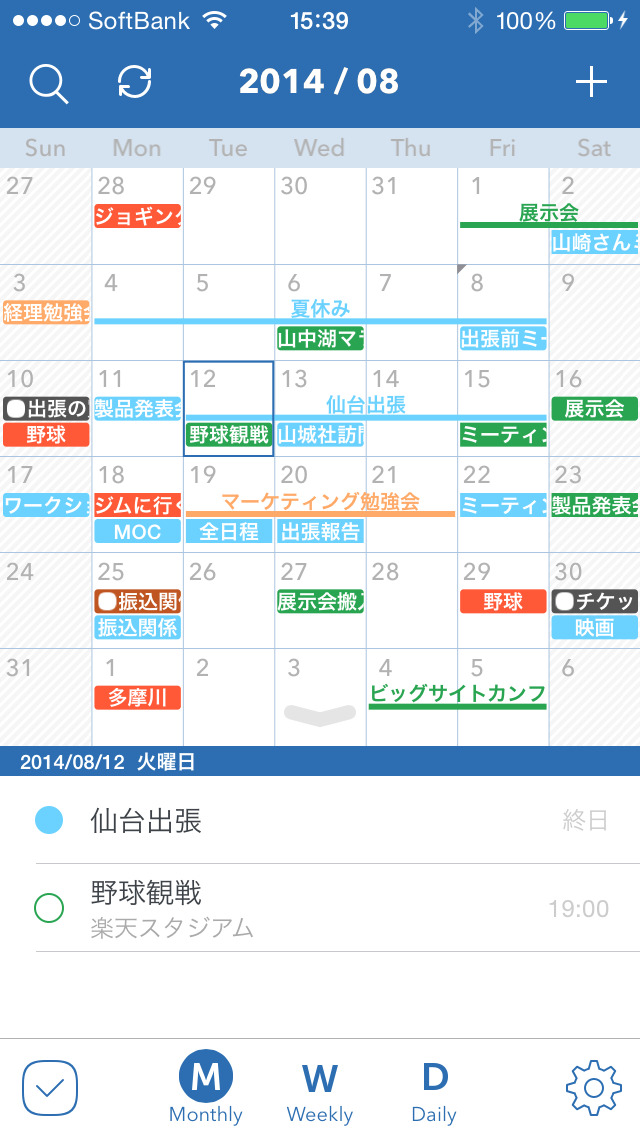640x1136 pixels.
Task: Switch to the Daily view
Action: pyautogui.click(x=434, y=1090)
